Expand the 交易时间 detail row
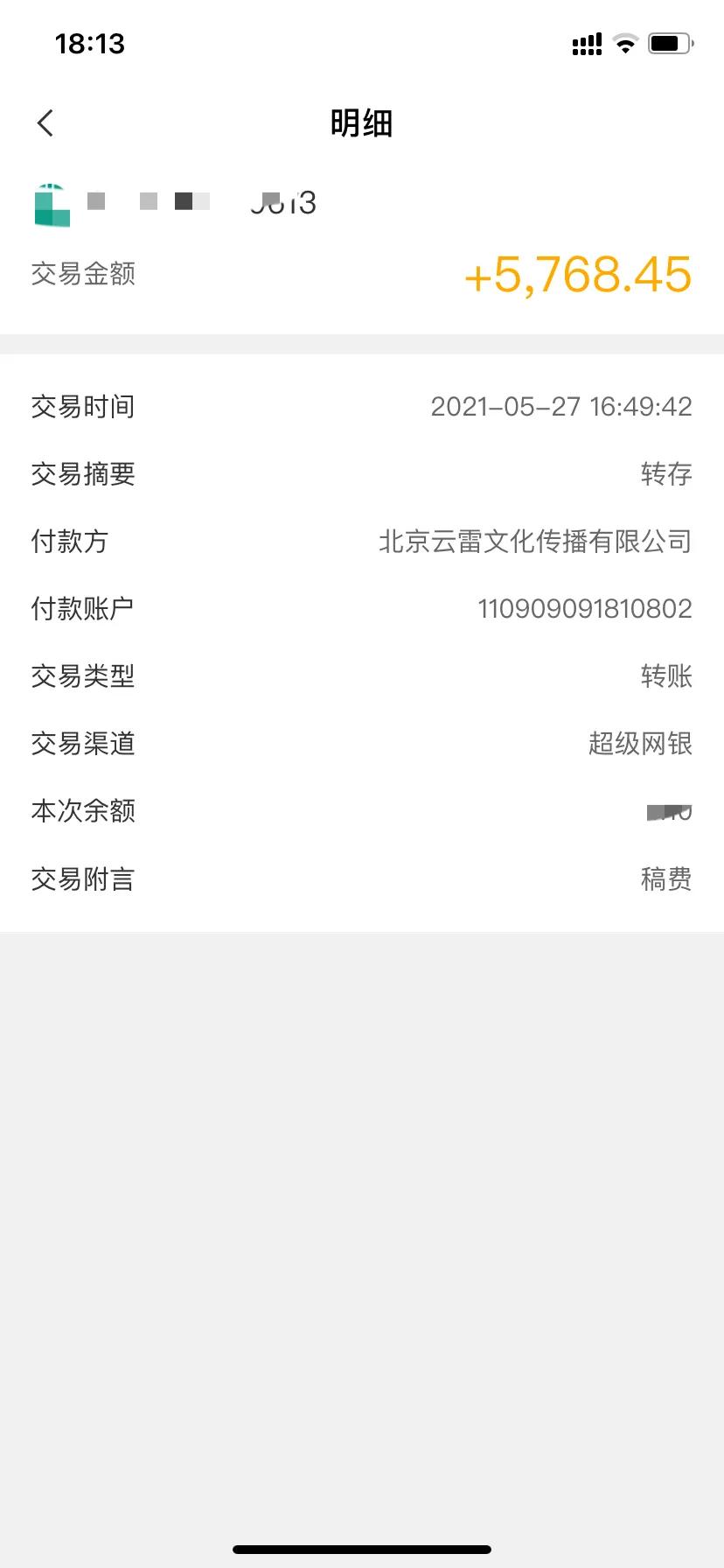Image resolution: width=724 pixels, height=1568 pixels. tap(362, 406)
